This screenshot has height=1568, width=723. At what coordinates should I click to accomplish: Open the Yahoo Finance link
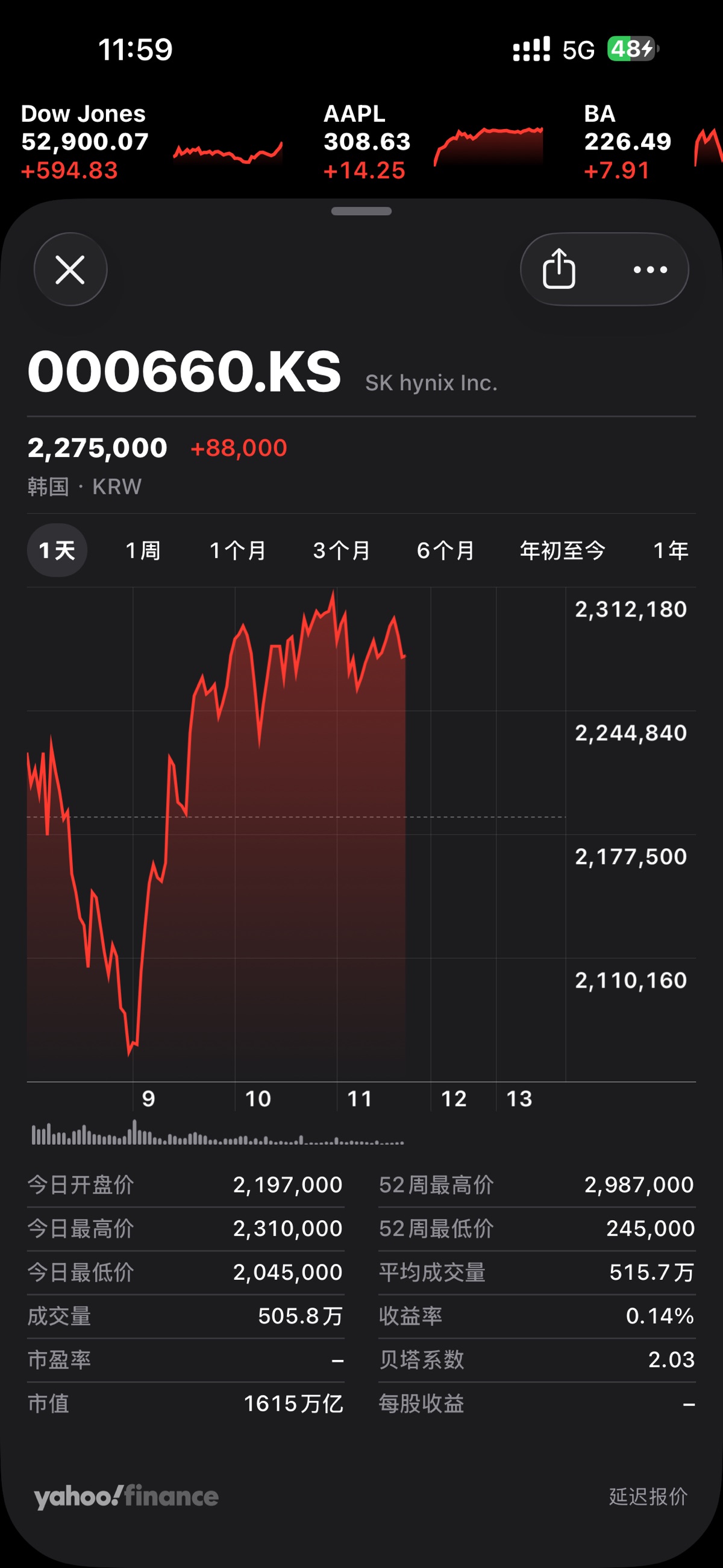coord(126,1497)
